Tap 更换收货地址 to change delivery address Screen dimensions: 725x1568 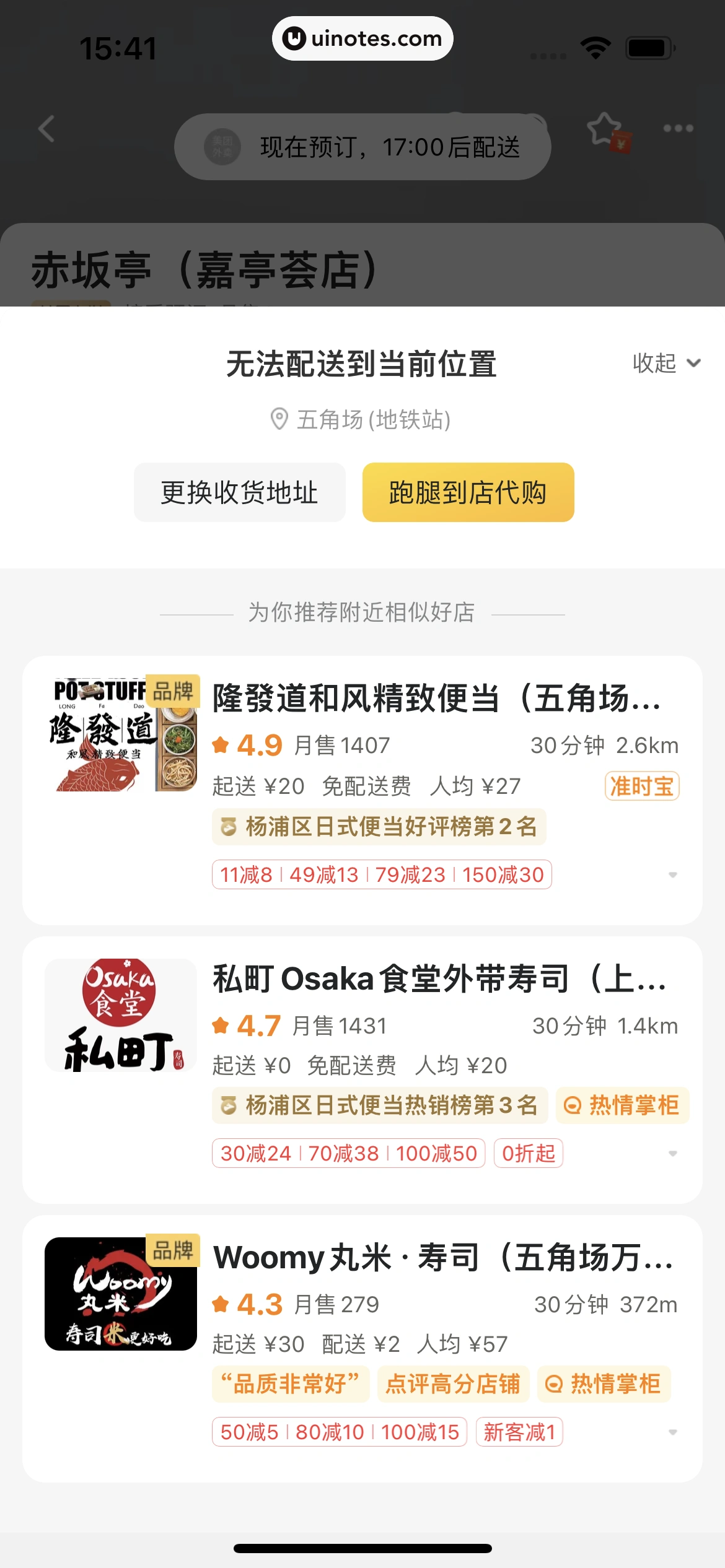(x=239, y=492)
